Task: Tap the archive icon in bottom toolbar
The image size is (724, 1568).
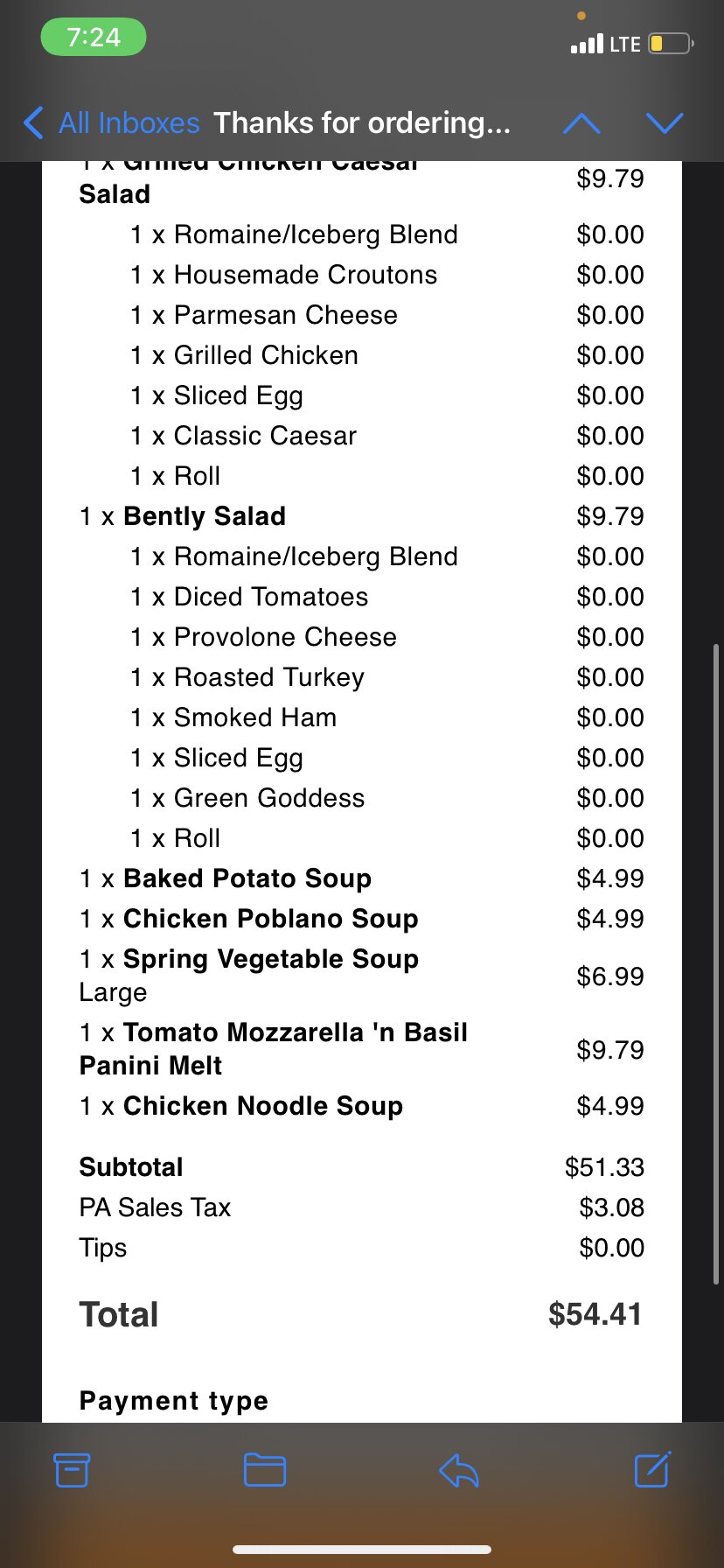Action: 71,1470
